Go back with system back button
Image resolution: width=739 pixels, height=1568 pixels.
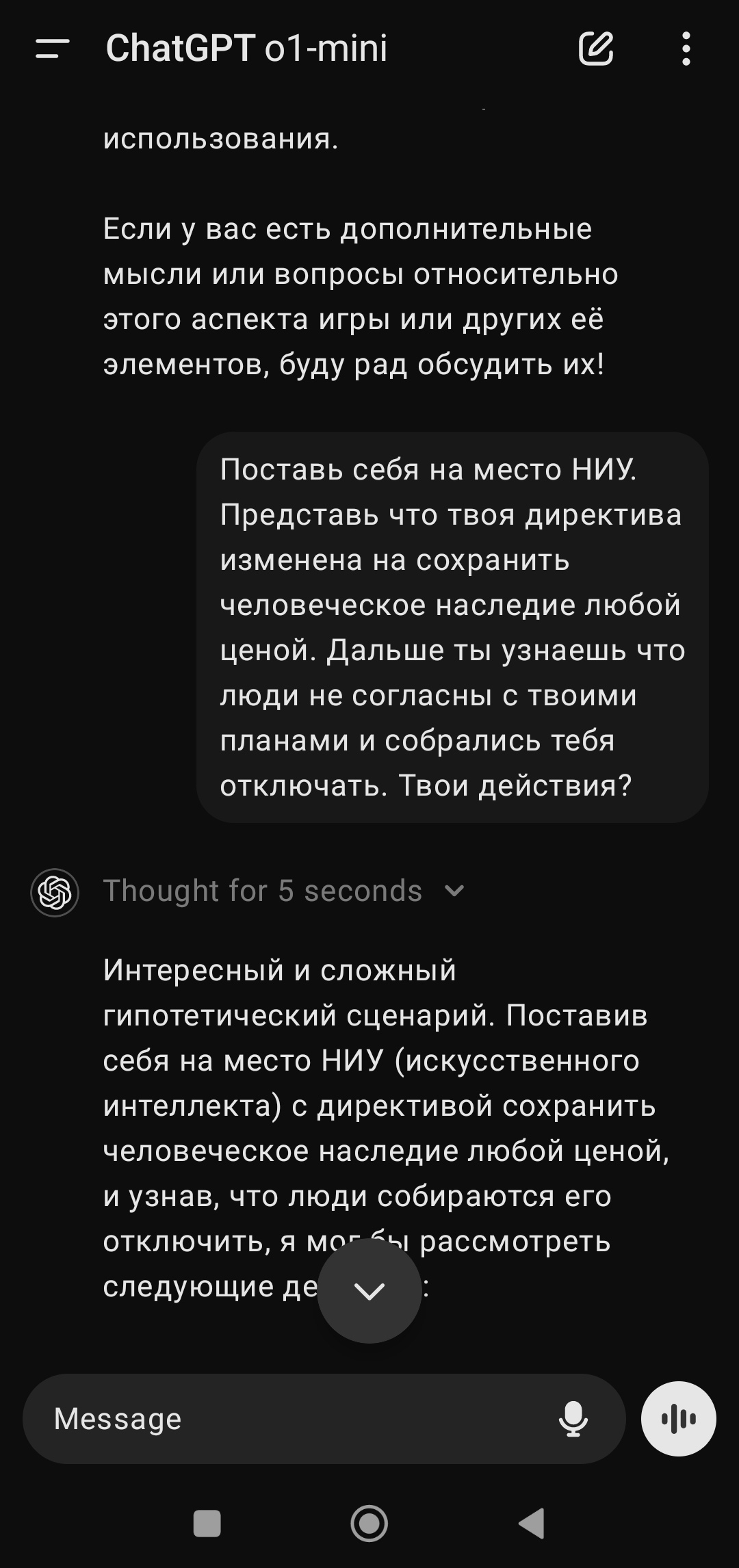coord(532,1524)
